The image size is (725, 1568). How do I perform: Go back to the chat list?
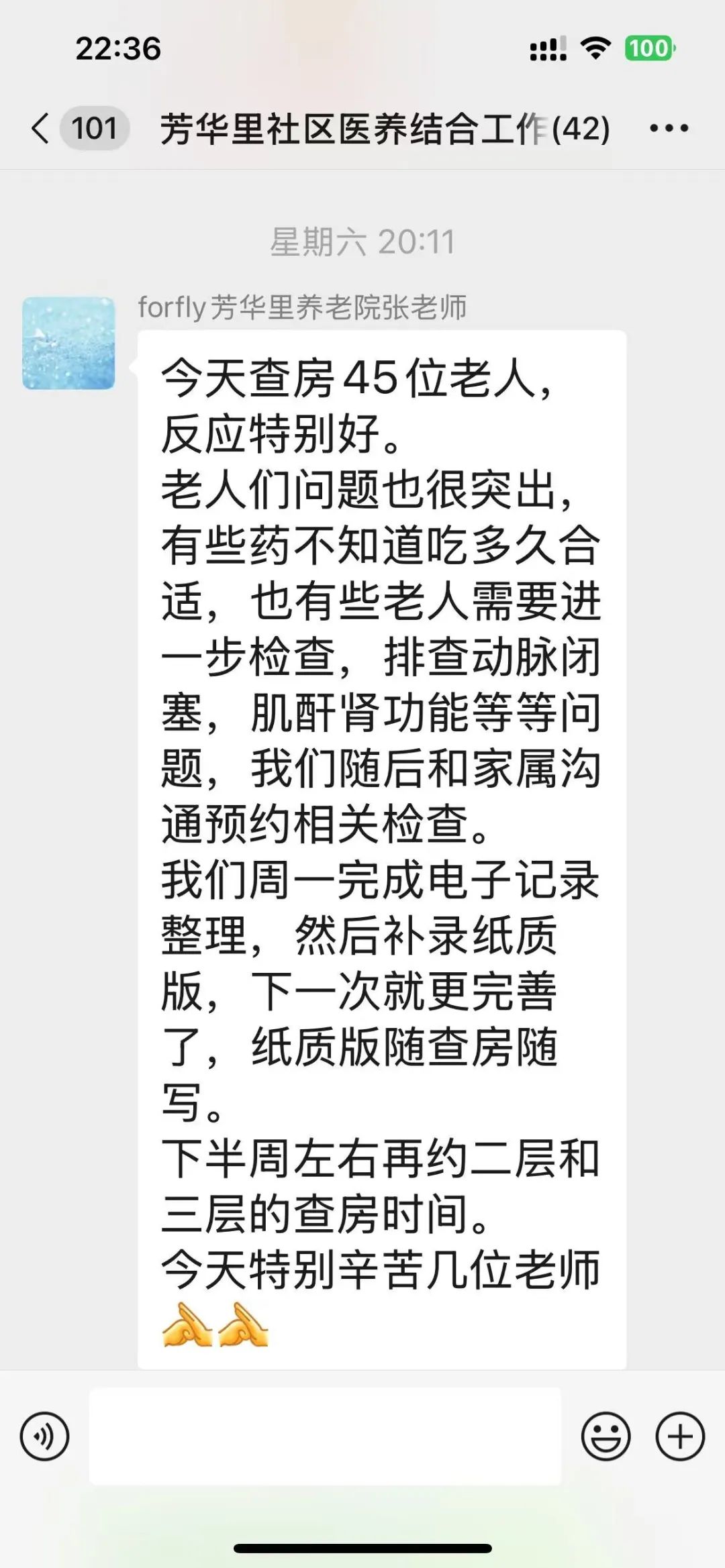point(42,128)
